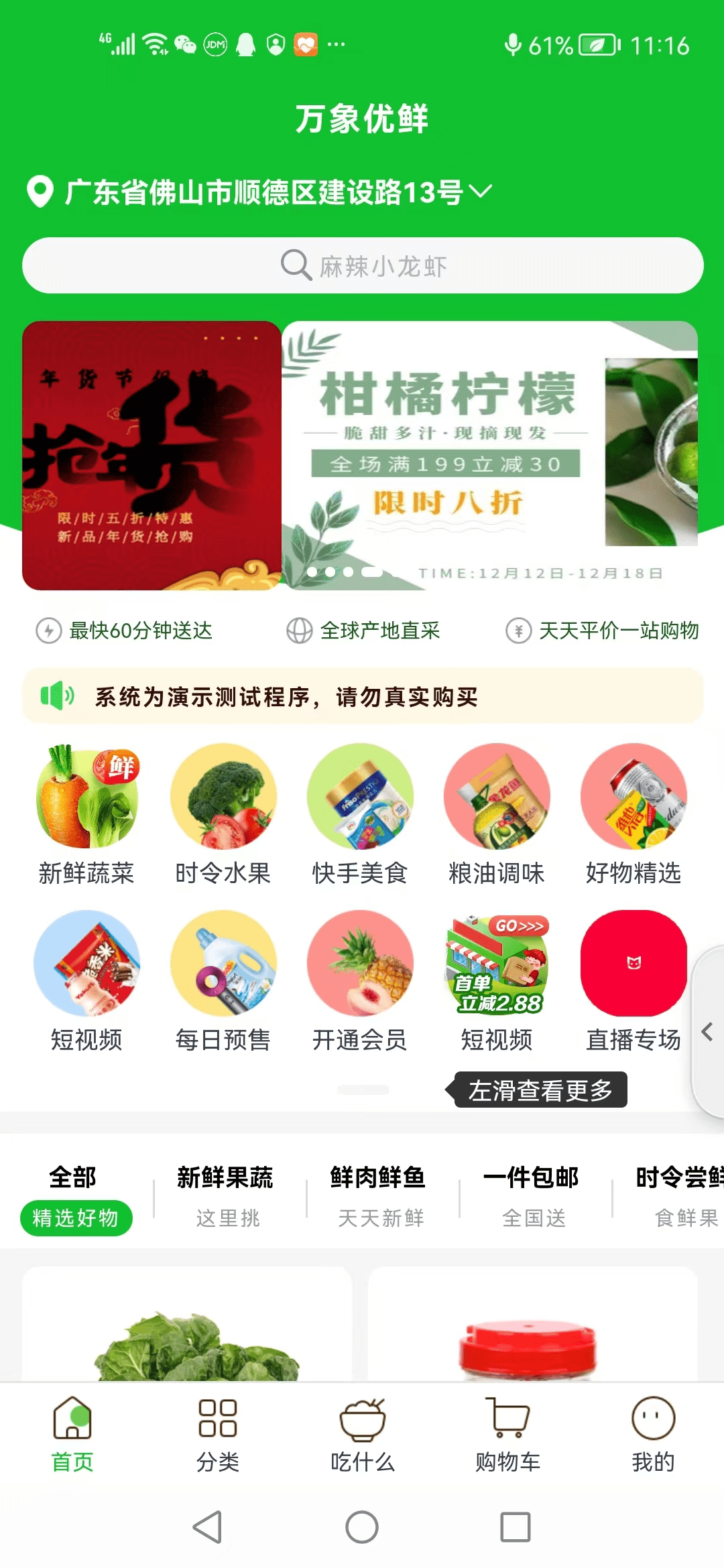Open the 快手美食 category

[x=360, y=814]
